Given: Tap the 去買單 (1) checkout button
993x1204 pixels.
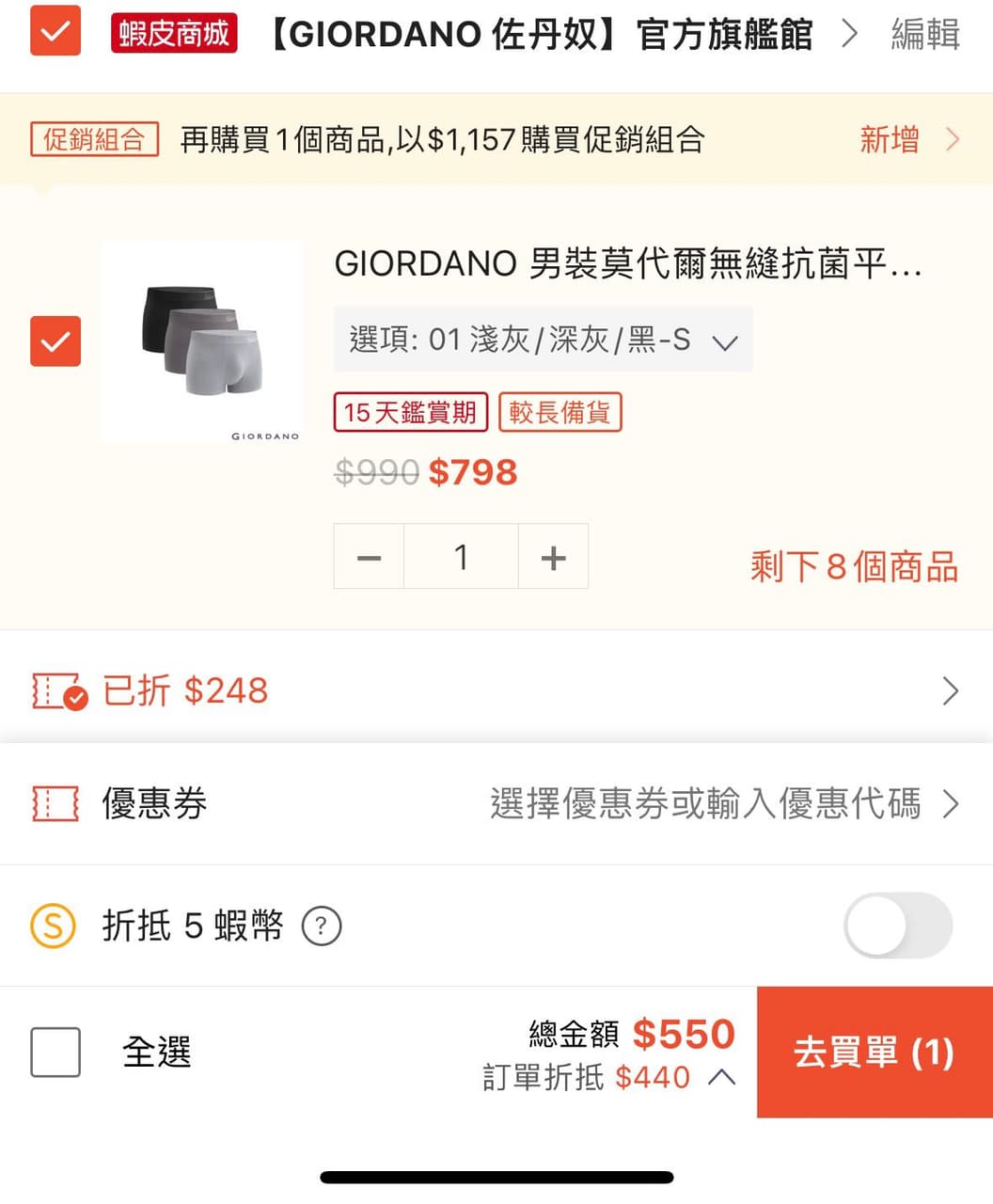Looking at the screenshot, I should coord(874,1053).
